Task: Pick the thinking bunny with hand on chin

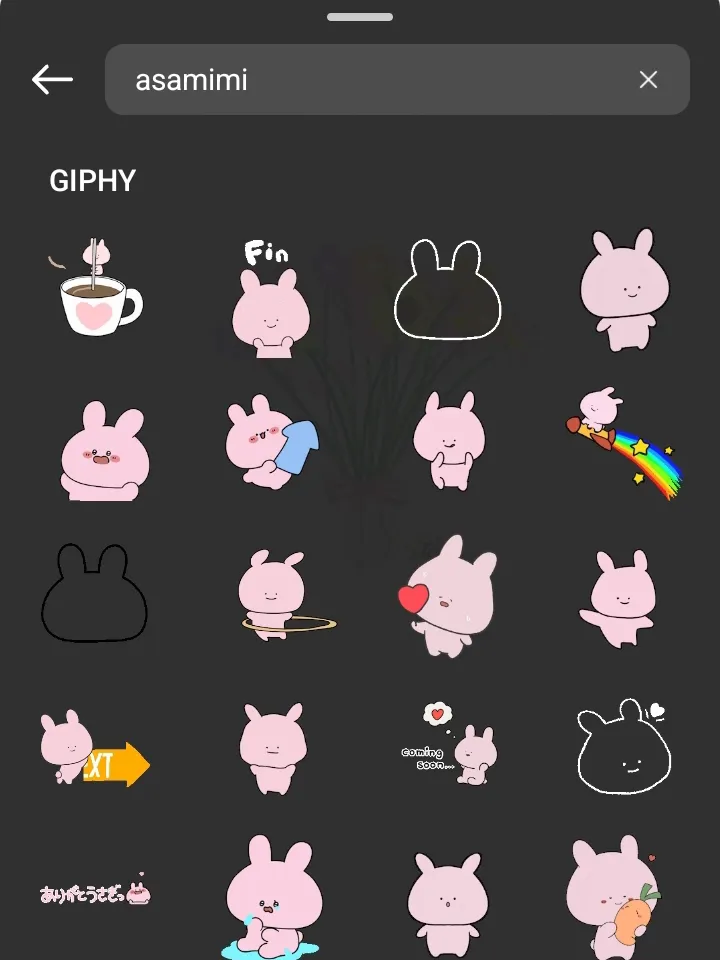Action: (x=447, y=447)
